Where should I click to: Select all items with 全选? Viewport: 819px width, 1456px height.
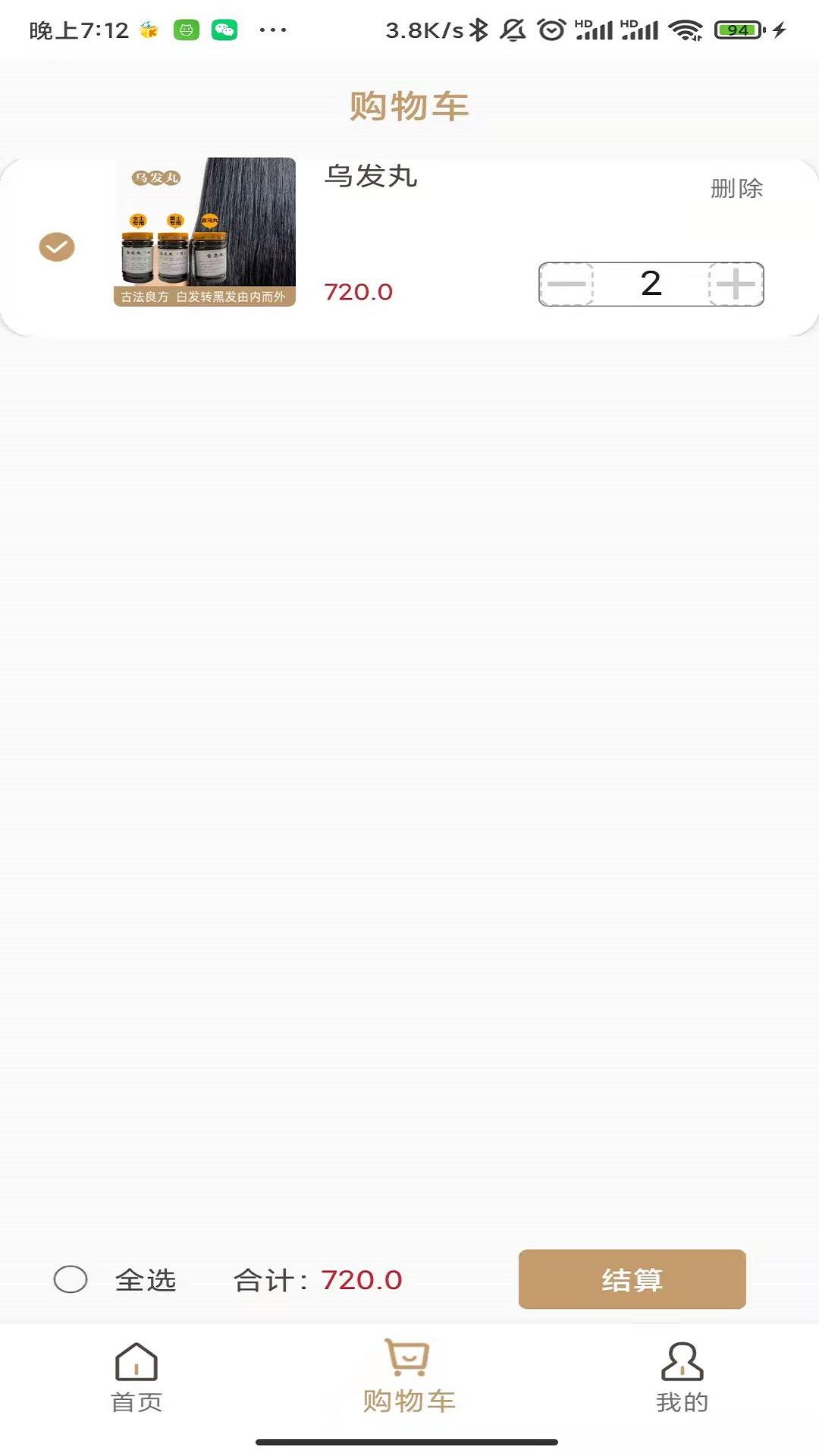[71, 1279]
